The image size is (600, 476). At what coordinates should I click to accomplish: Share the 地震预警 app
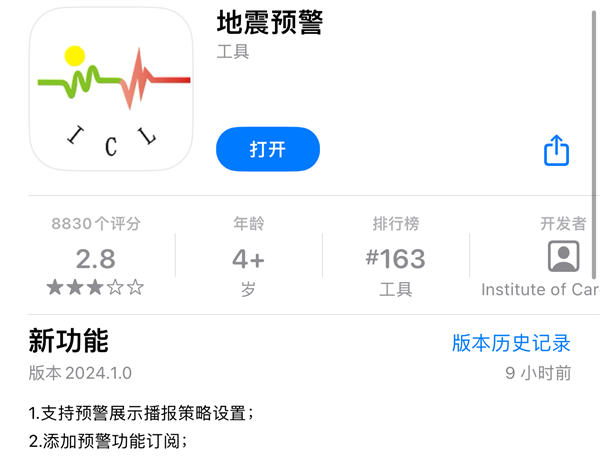[x=556, y=151]
